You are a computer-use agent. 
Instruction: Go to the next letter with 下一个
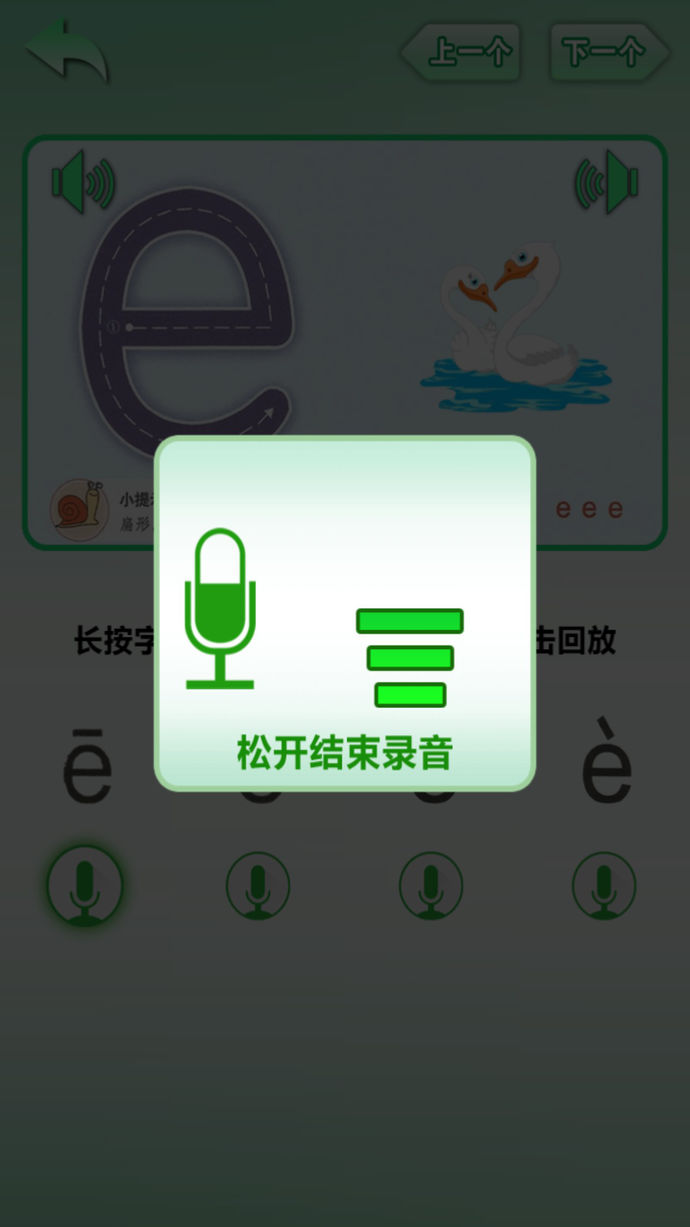coord(609,52)
